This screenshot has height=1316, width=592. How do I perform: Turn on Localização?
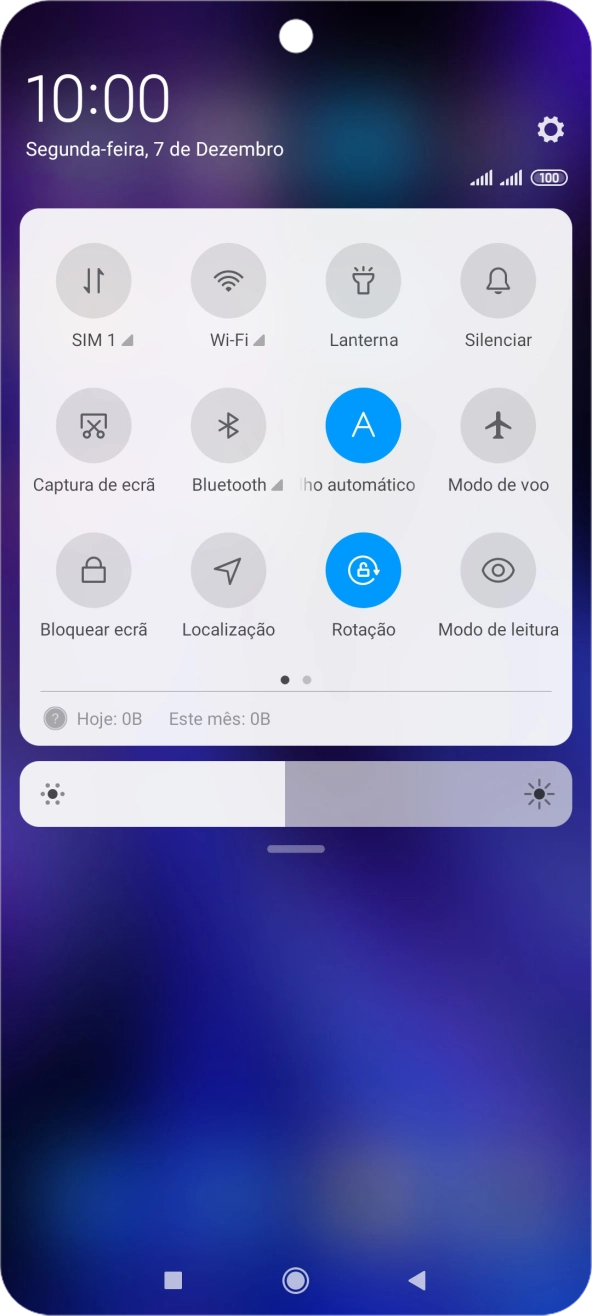point(229,571)
